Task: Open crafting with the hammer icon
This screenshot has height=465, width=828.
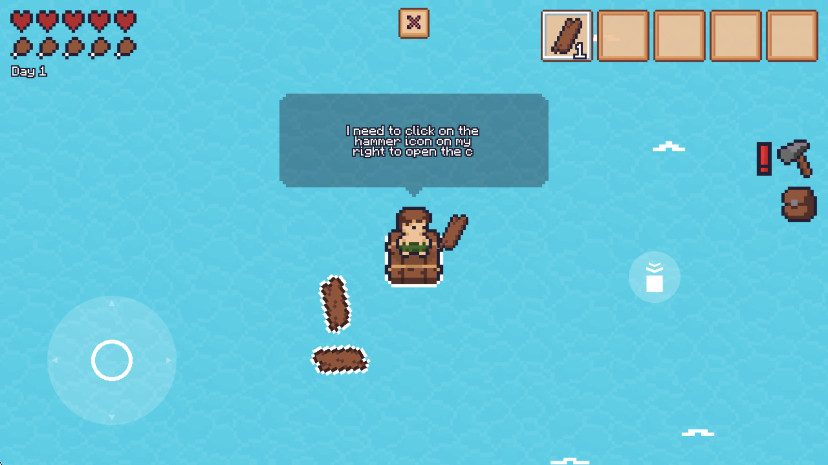Action: coord(795,158)
